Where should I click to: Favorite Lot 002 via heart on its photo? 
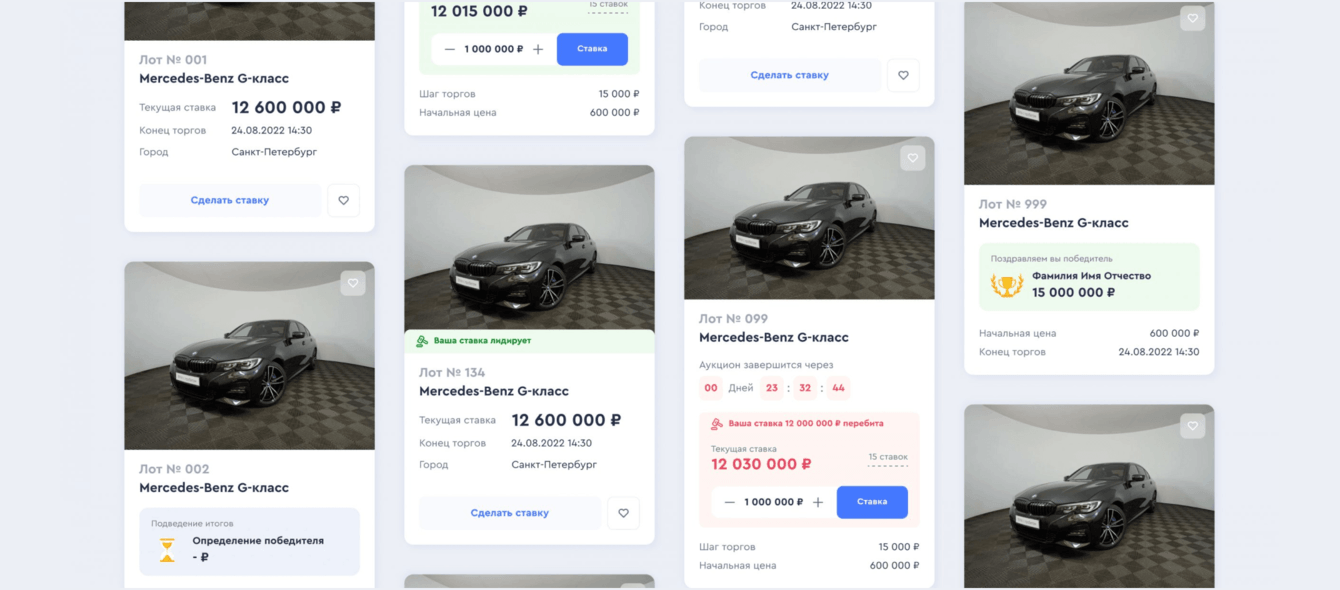pos(352,283)
